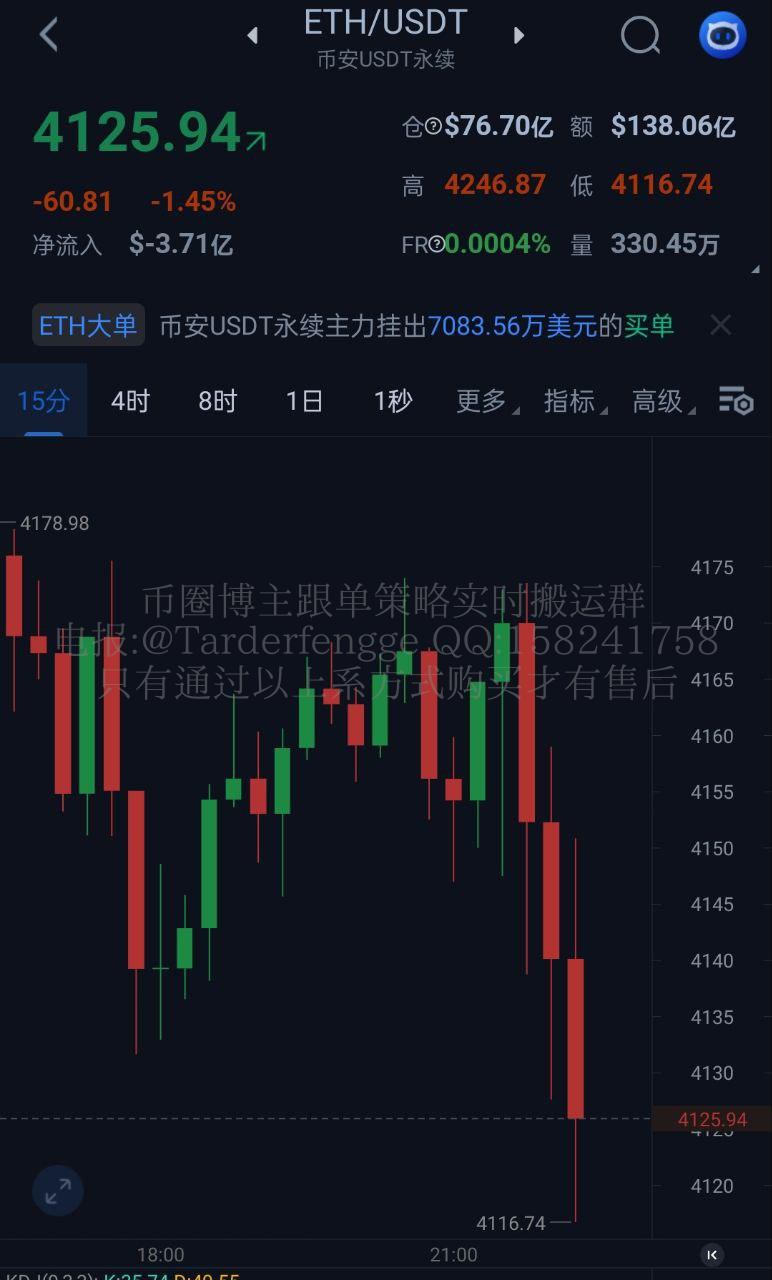Viewport: 772px width, 1280px height.
Task: Open the ETH大单 large order alert
Action: click(88, 326)
